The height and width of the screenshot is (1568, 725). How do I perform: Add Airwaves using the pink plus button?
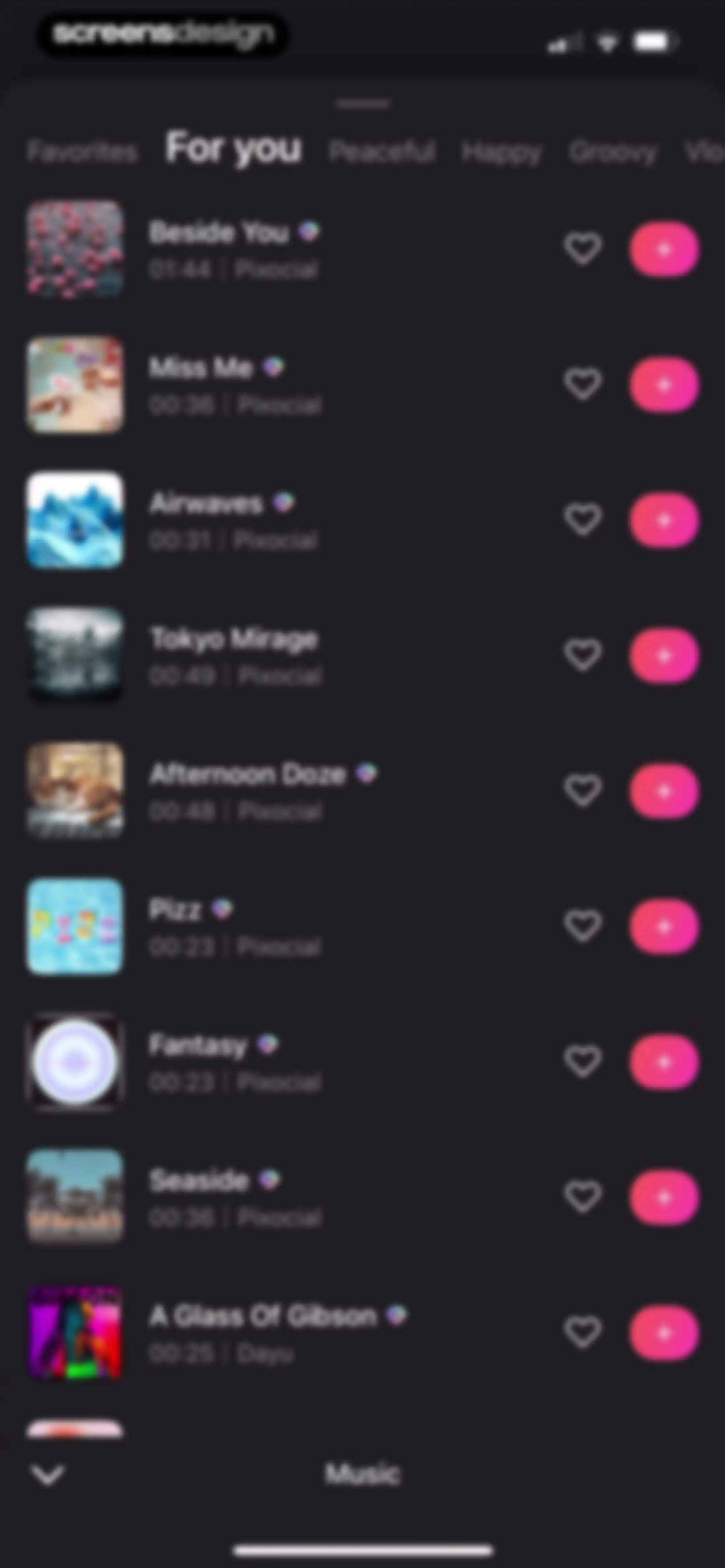click(x=664, y=520)
